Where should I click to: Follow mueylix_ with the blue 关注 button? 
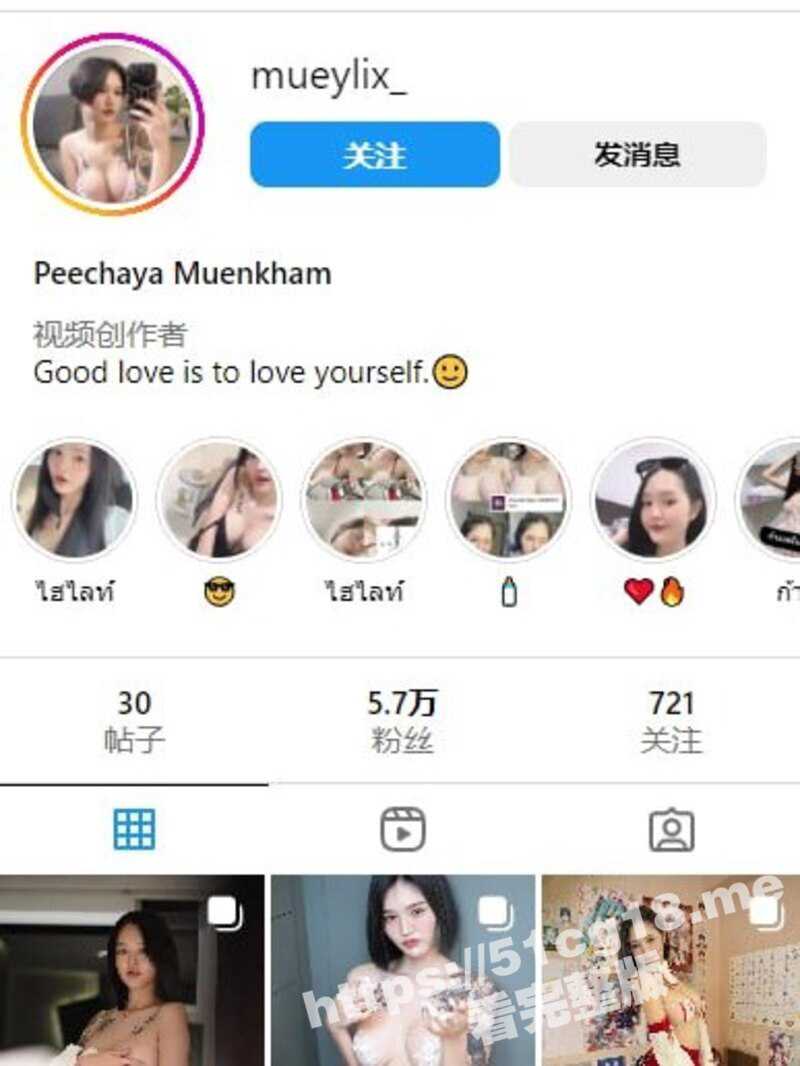point(374,155)
